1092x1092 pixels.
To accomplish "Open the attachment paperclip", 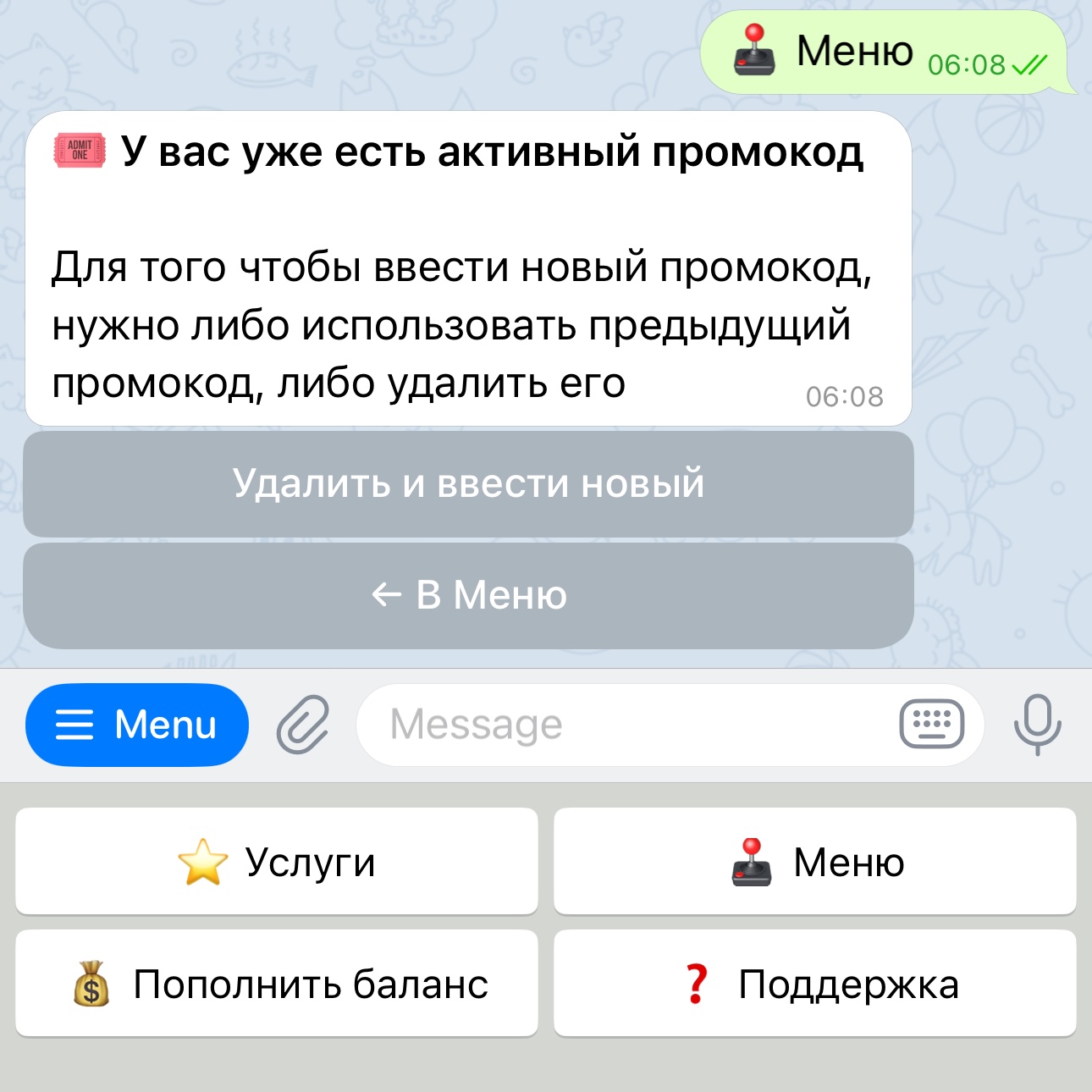I will click(x=303, y=725).
